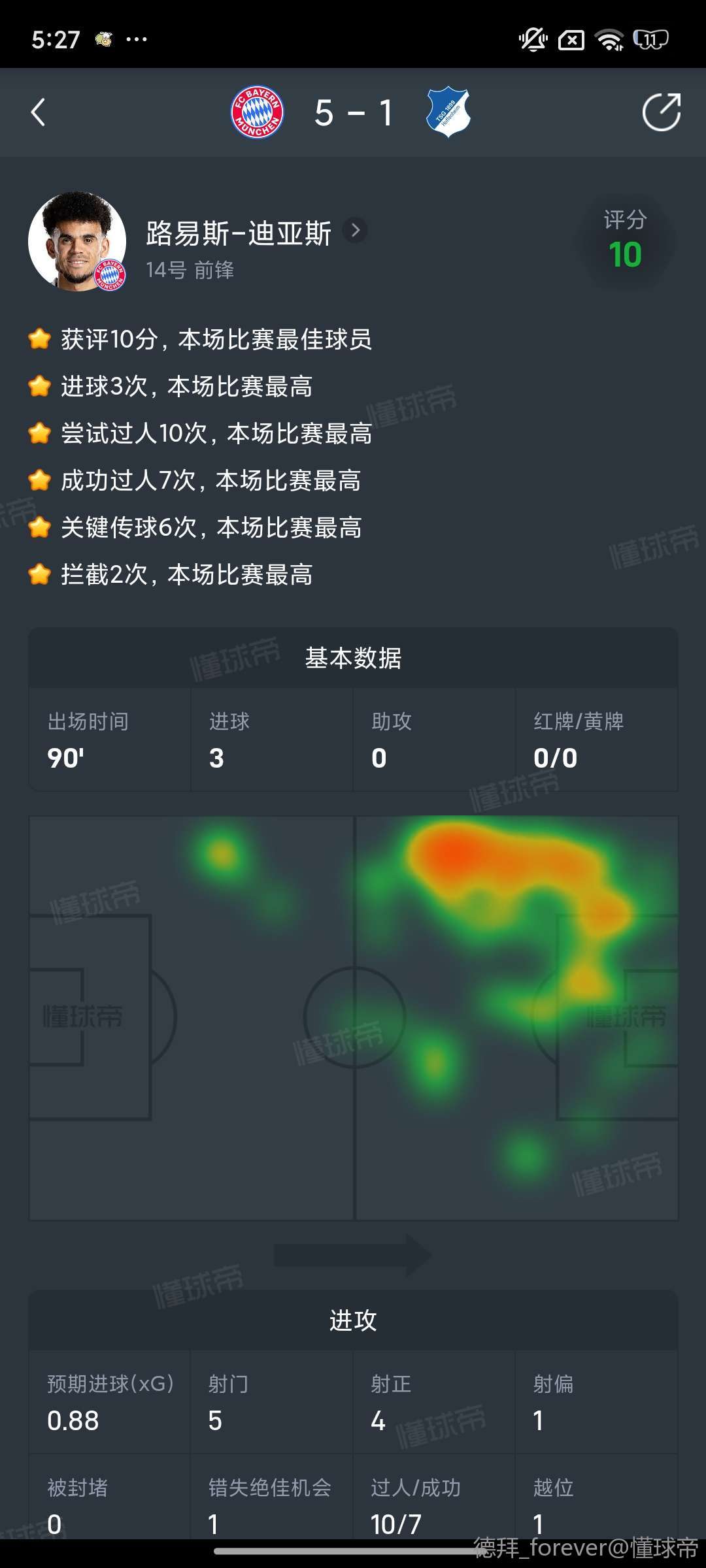Go back using the top-left arrow

coord(39,112)
